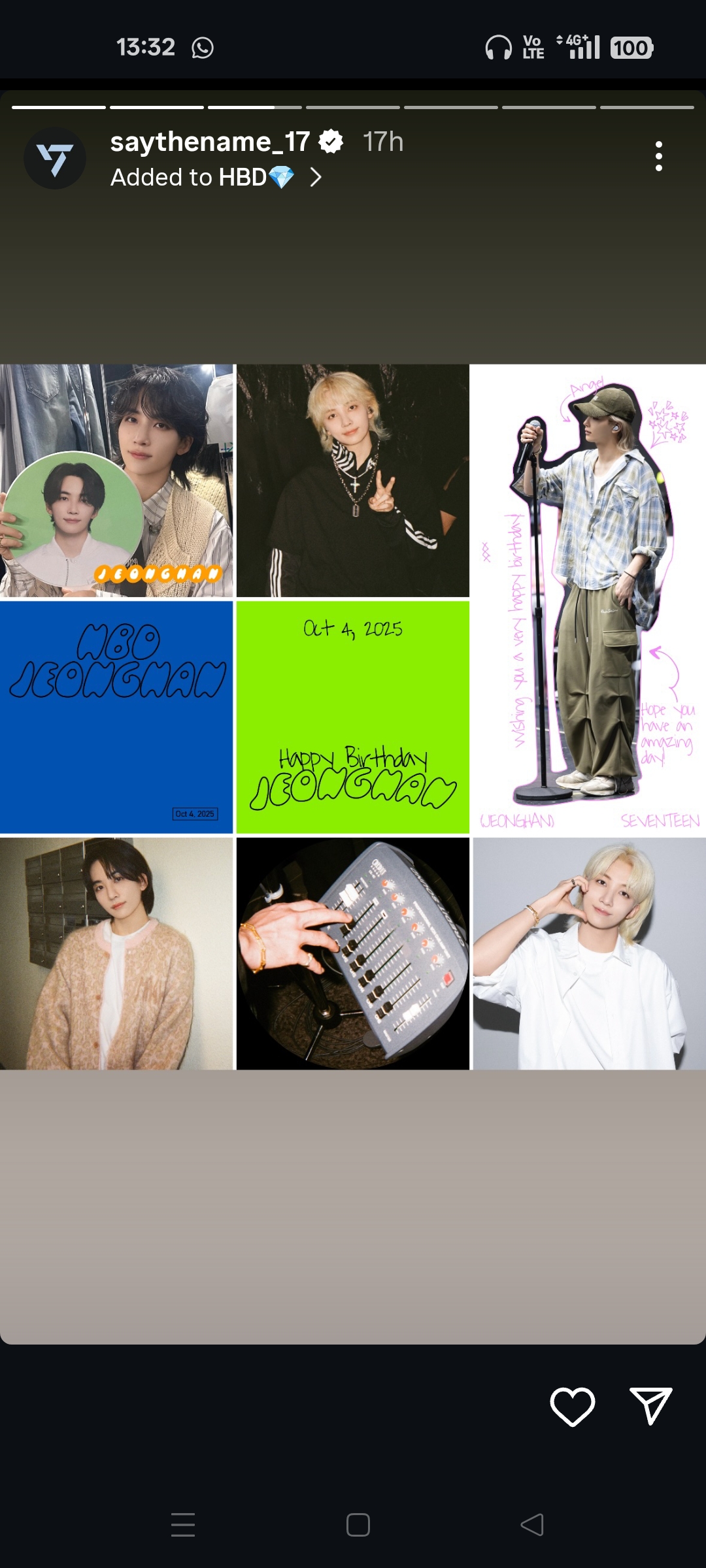706x1568 pixels.
Task: Click the verified badge next to saythename_17
Action: click(x=331, y=141)
